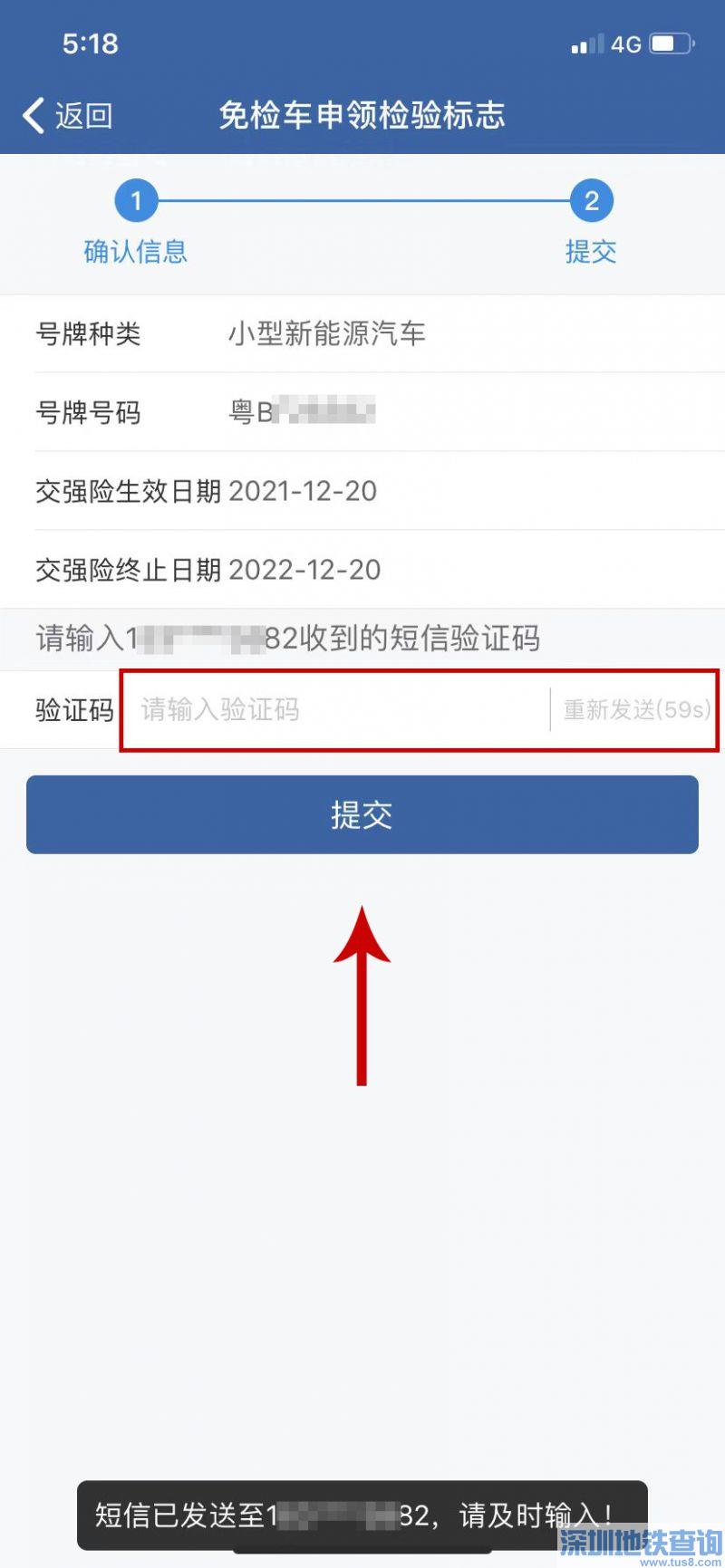Go back using the 返回 button
Viewport: 725px width, 1568px height.
(68, 116)
